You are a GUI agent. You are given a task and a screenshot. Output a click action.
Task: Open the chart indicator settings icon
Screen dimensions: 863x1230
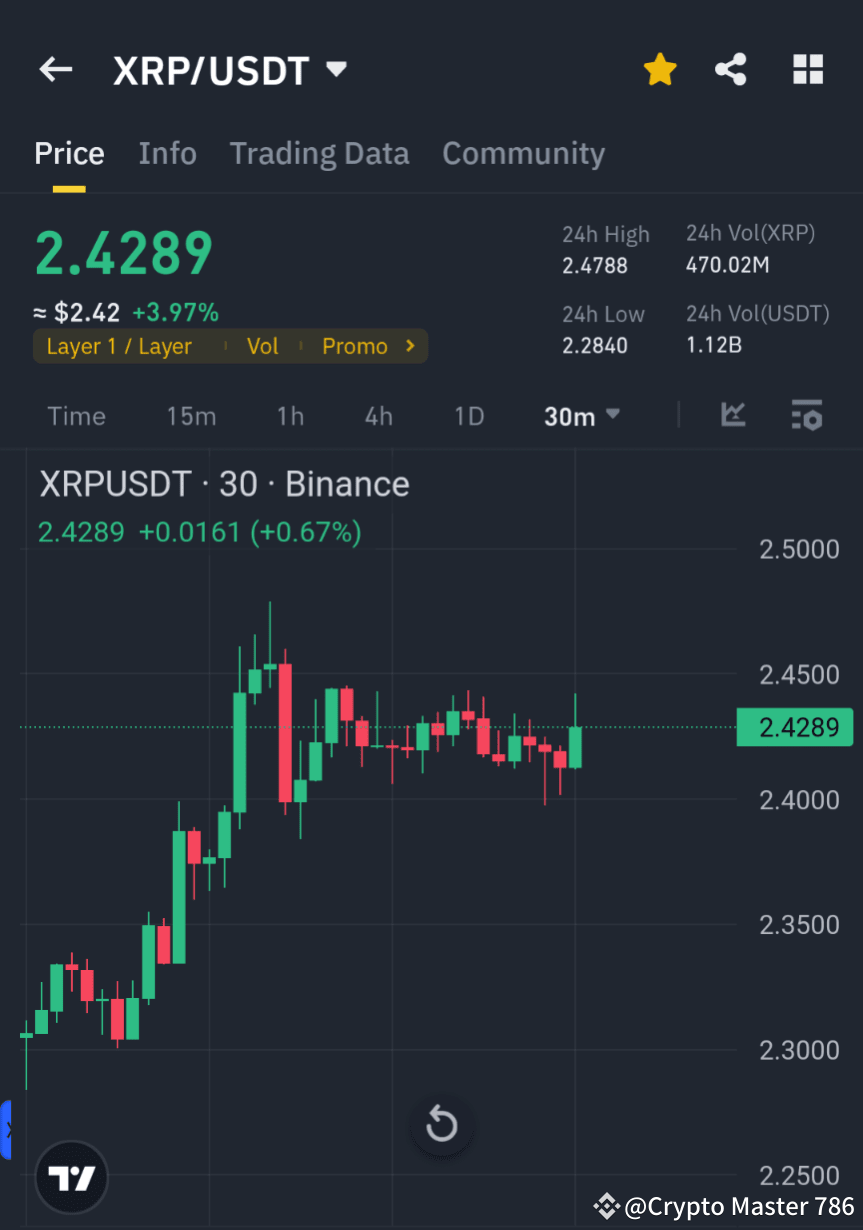807,416
